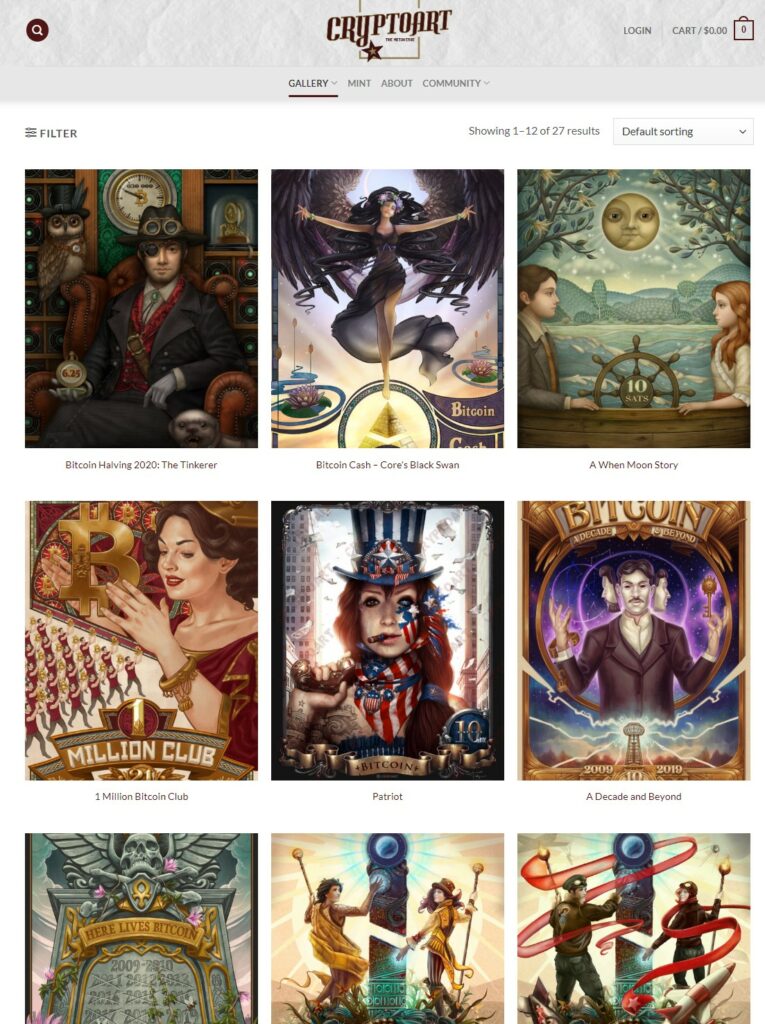Go to the Login page

pyautogui.click(x=637, y=31)
